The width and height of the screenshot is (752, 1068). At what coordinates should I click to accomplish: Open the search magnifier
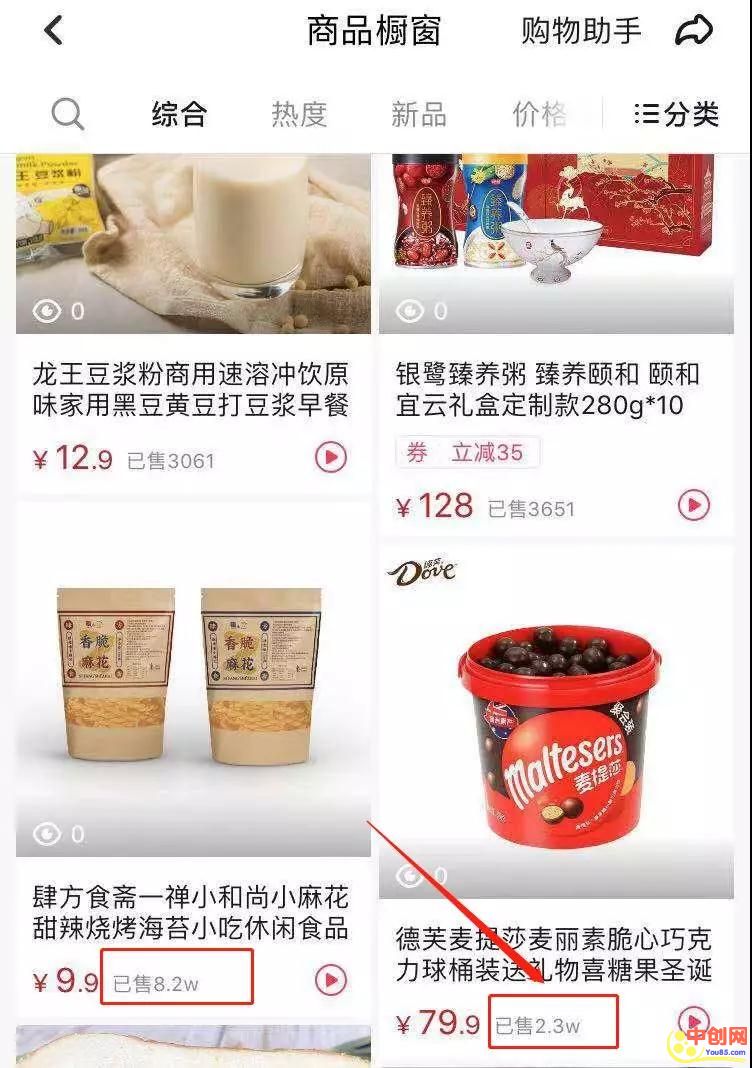coord(67,115)
